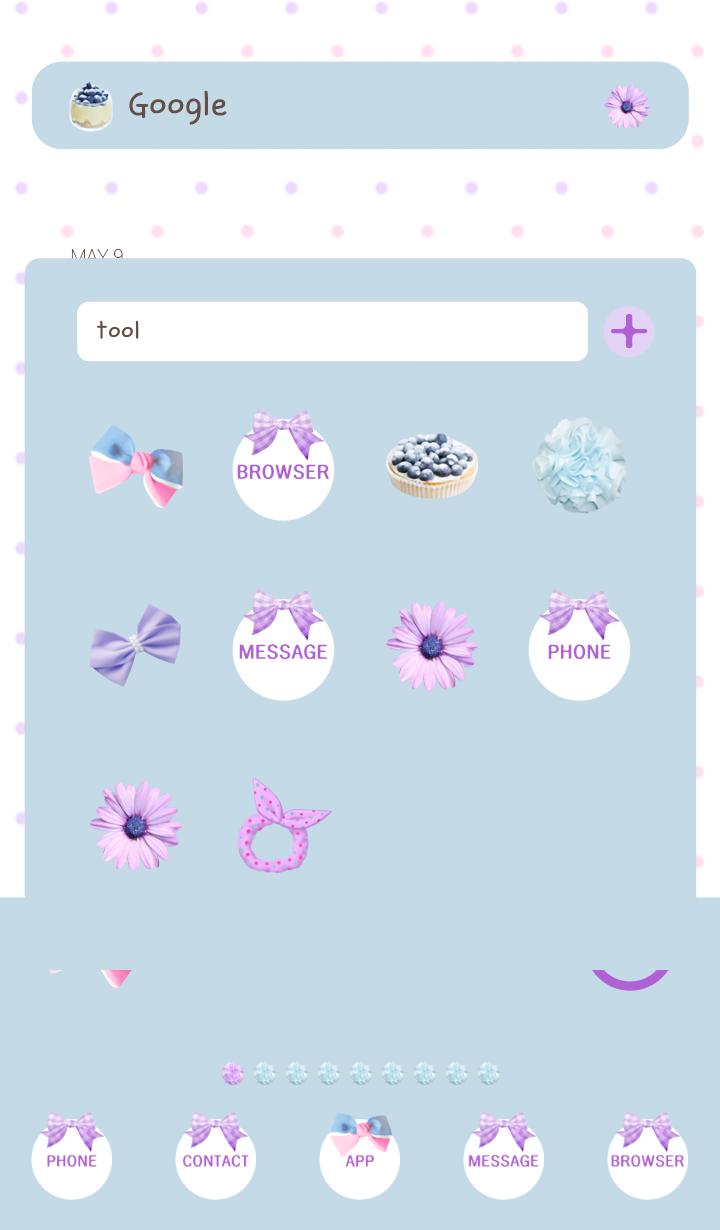Launch BROWSER from the bottom dock
Viewport: 720px width, 1230px height.
(x=648, y=1157)
